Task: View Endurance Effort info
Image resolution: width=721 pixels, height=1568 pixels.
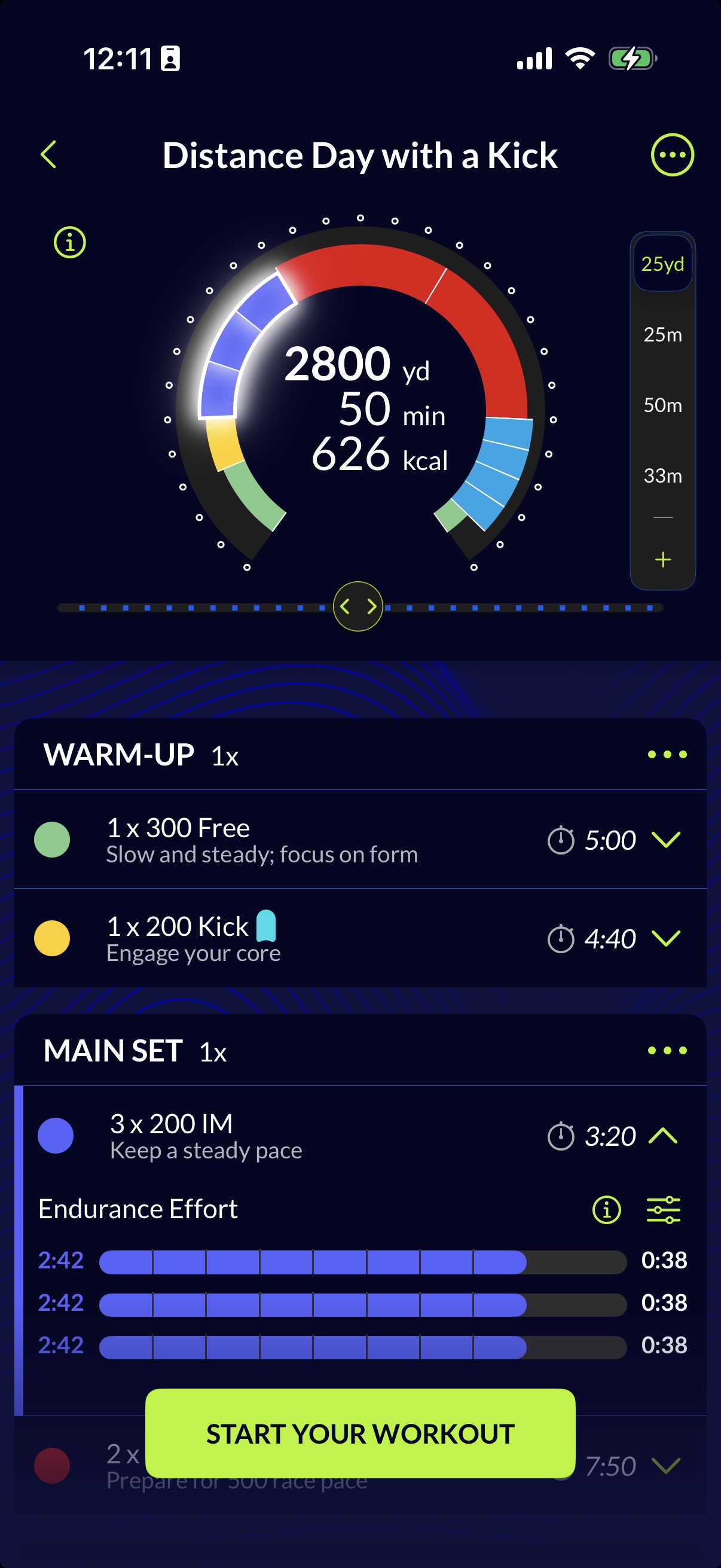Action: [606, 1209]
